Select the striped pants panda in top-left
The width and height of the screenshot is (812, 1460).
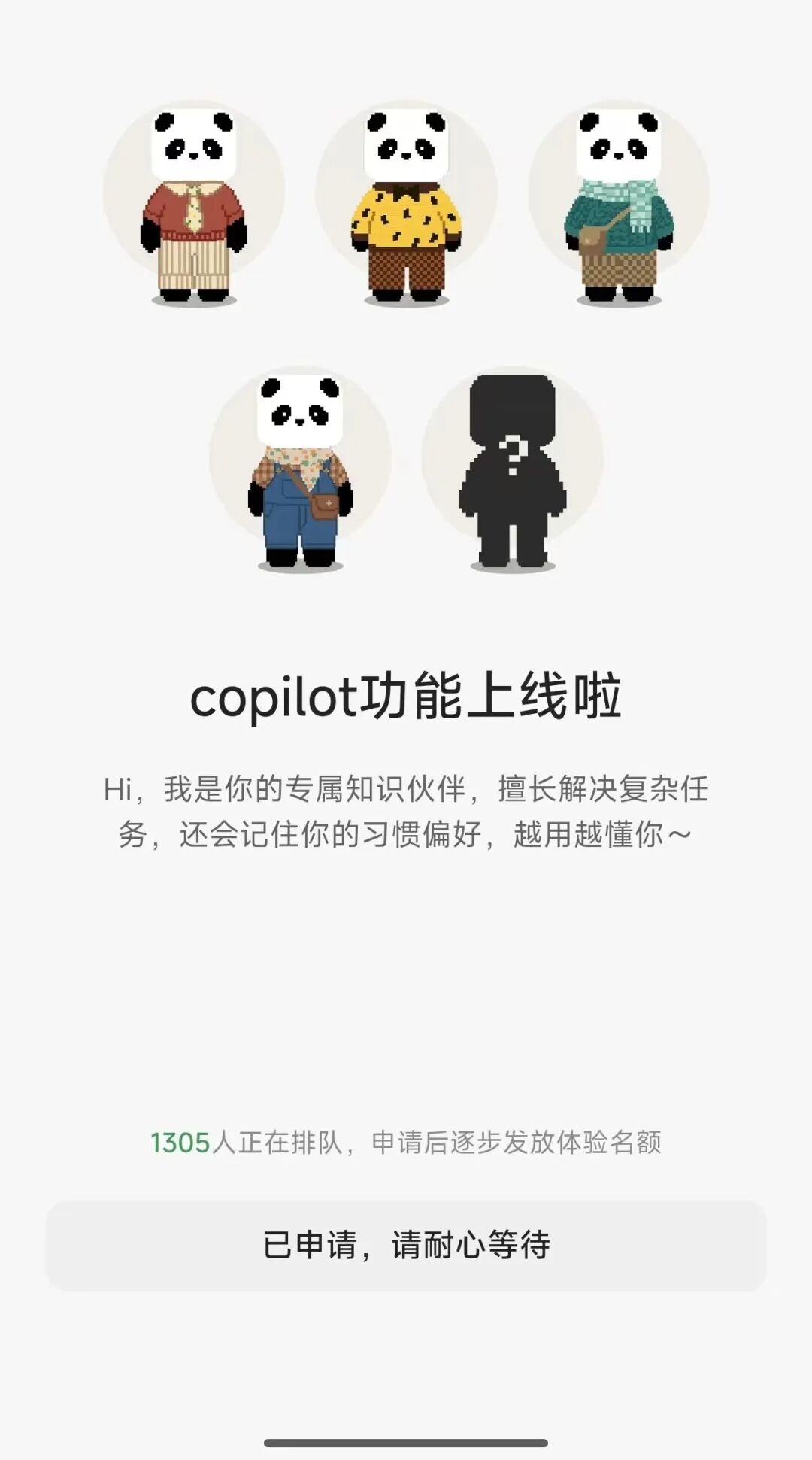(192, 263)
